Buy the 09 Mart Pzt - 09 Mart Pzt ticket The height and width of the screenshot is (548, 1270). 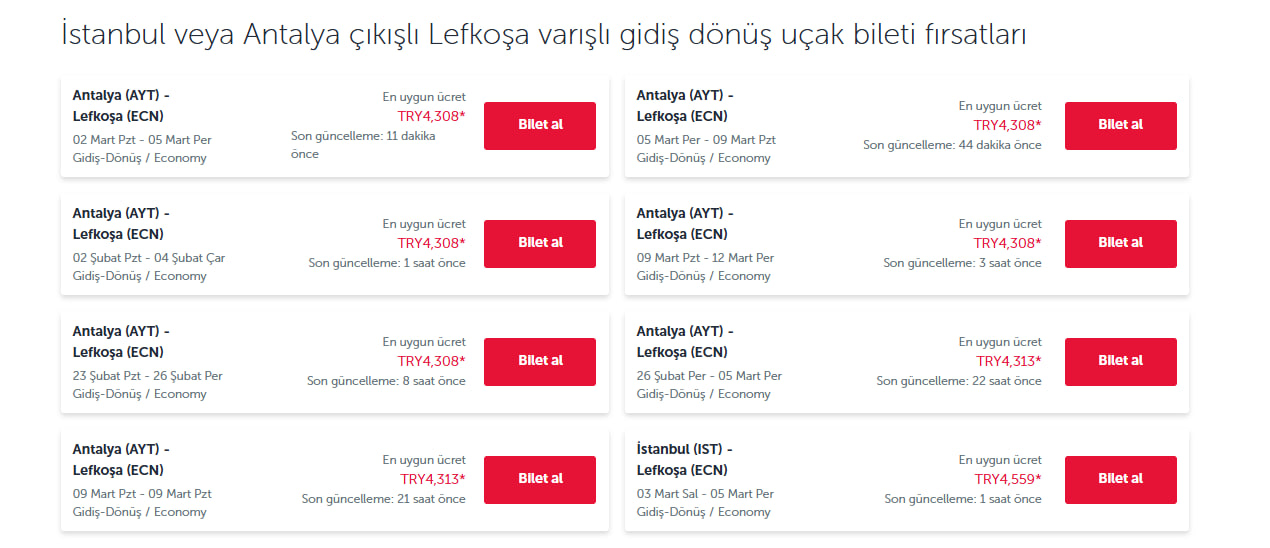pyautogui.click(x=540, y=479)
